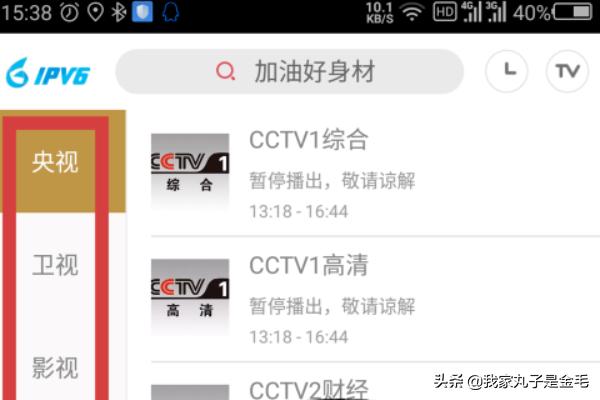Open the L circle icon
Image resolution: width=600 pixels, height=400 pixels.
tap(507, 71)
